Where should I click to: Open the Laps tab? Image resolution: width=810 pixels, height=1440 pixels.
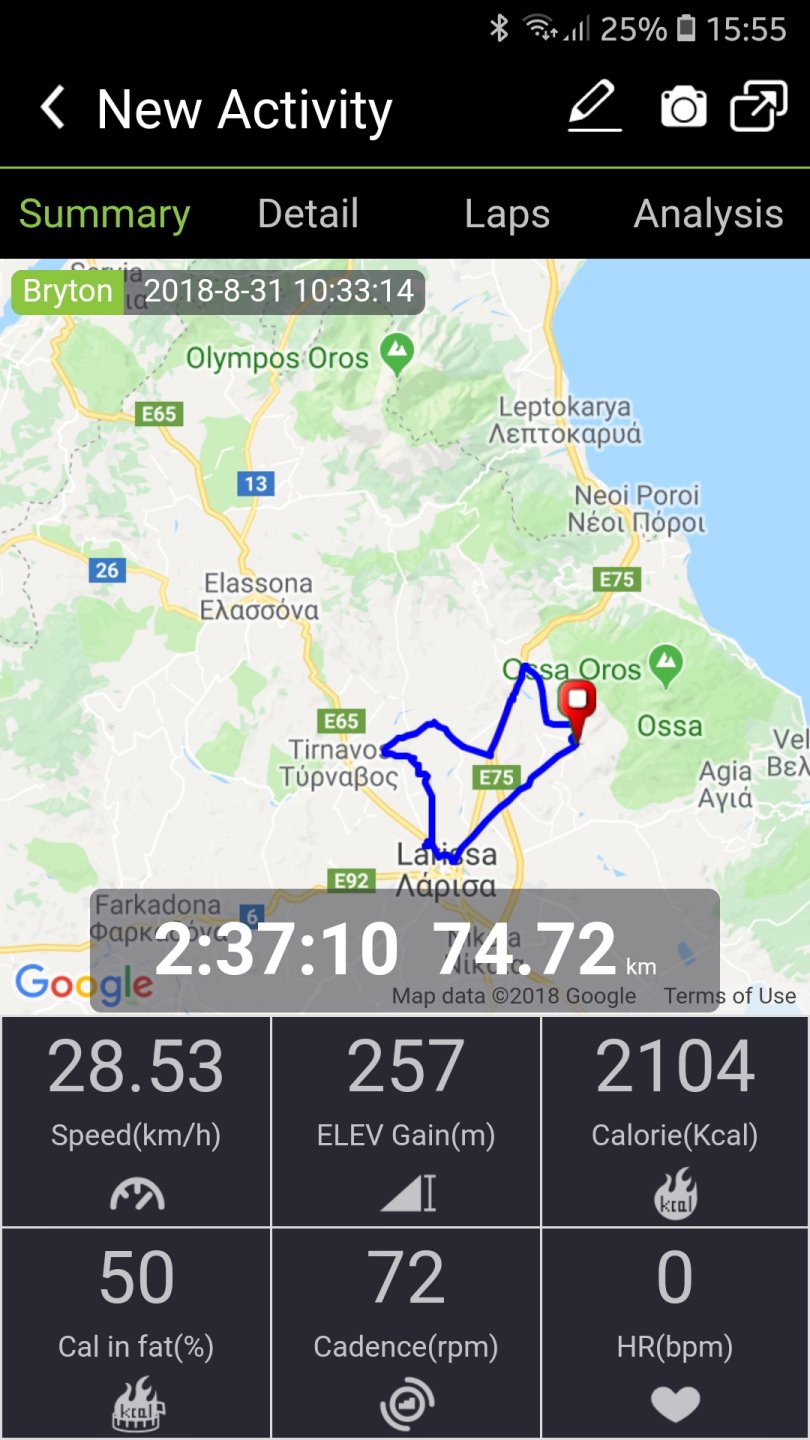click(x=507, y=214)
